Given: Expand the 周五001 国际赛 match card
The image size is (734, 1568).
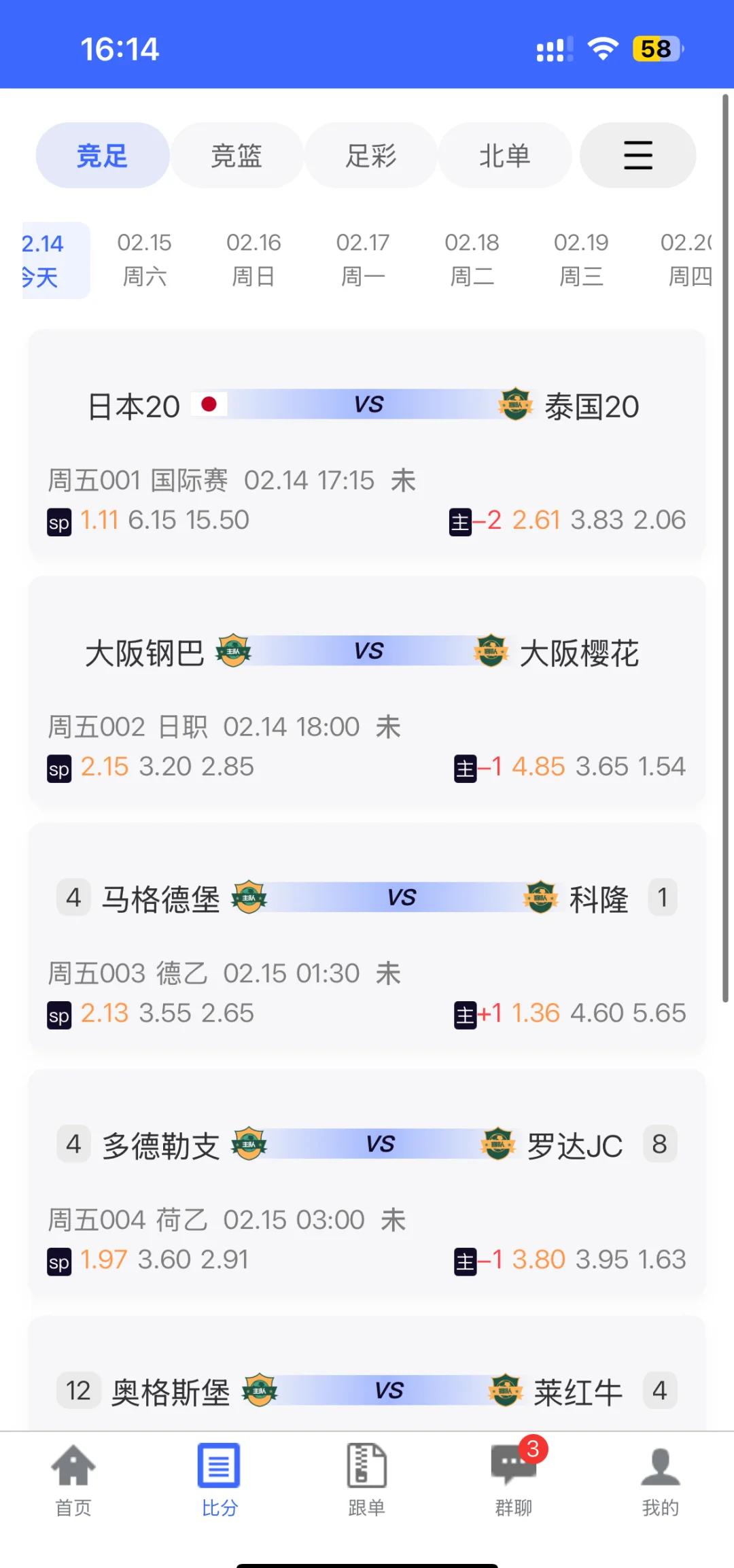Looking at the screenshot, I should coord(367,442).
